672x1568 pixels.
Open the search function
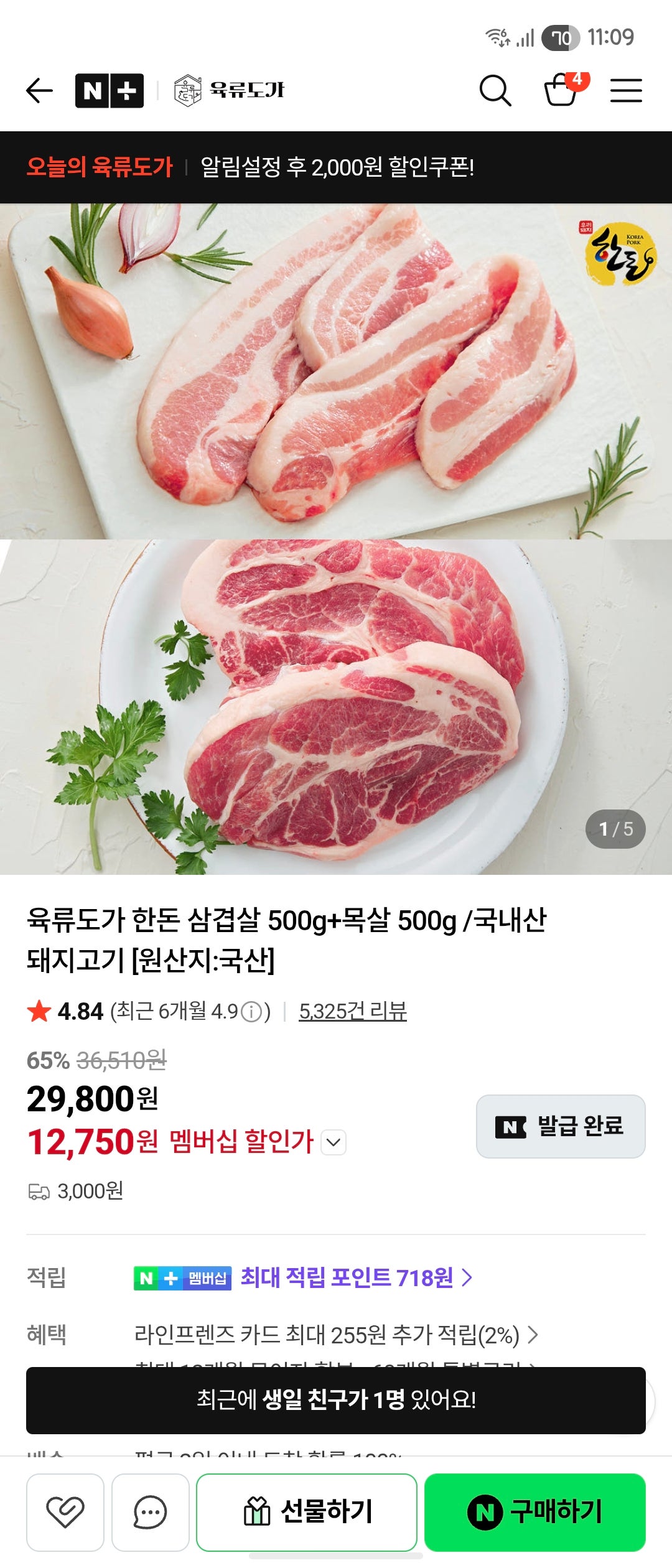[493, 90]
